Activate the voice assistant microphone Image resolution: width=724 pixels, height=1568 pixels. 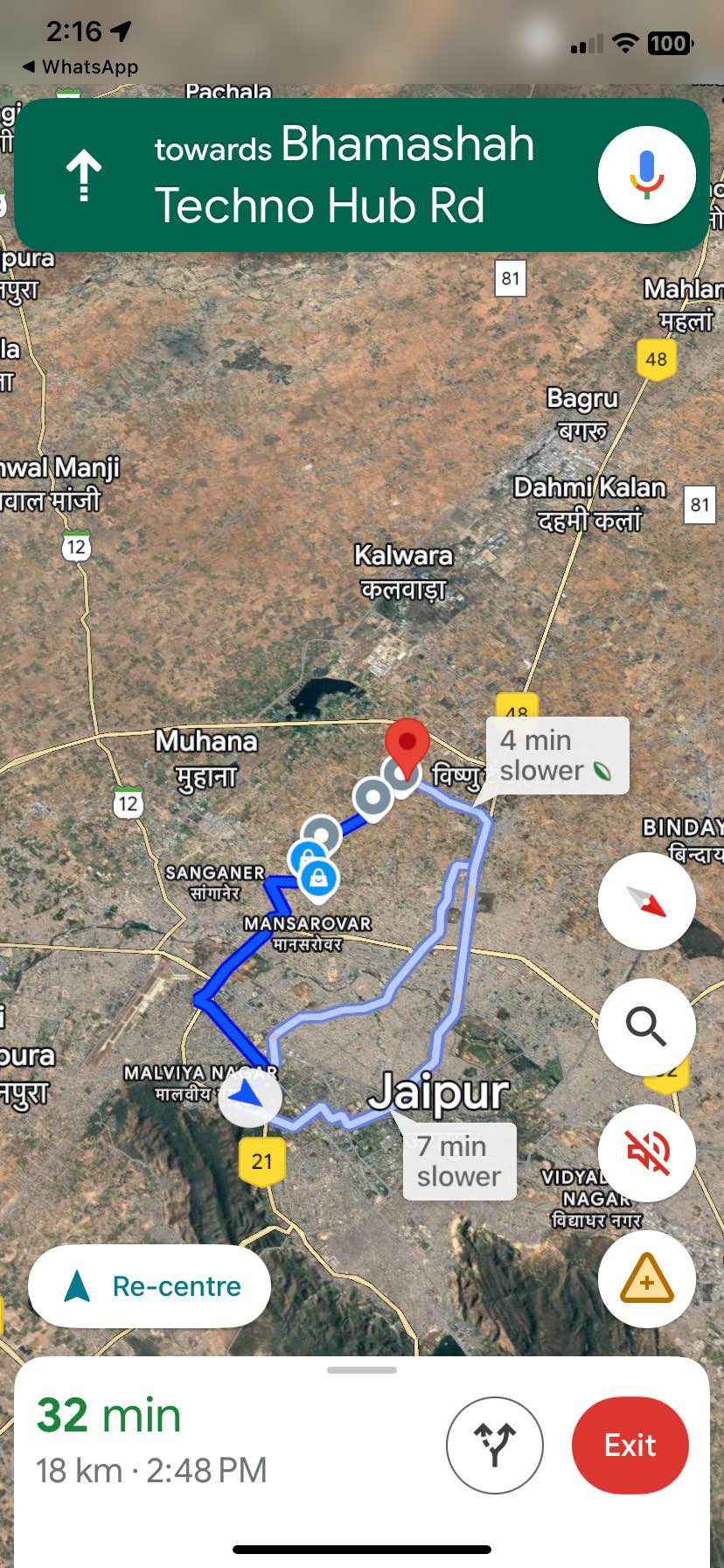click(646, 175)
